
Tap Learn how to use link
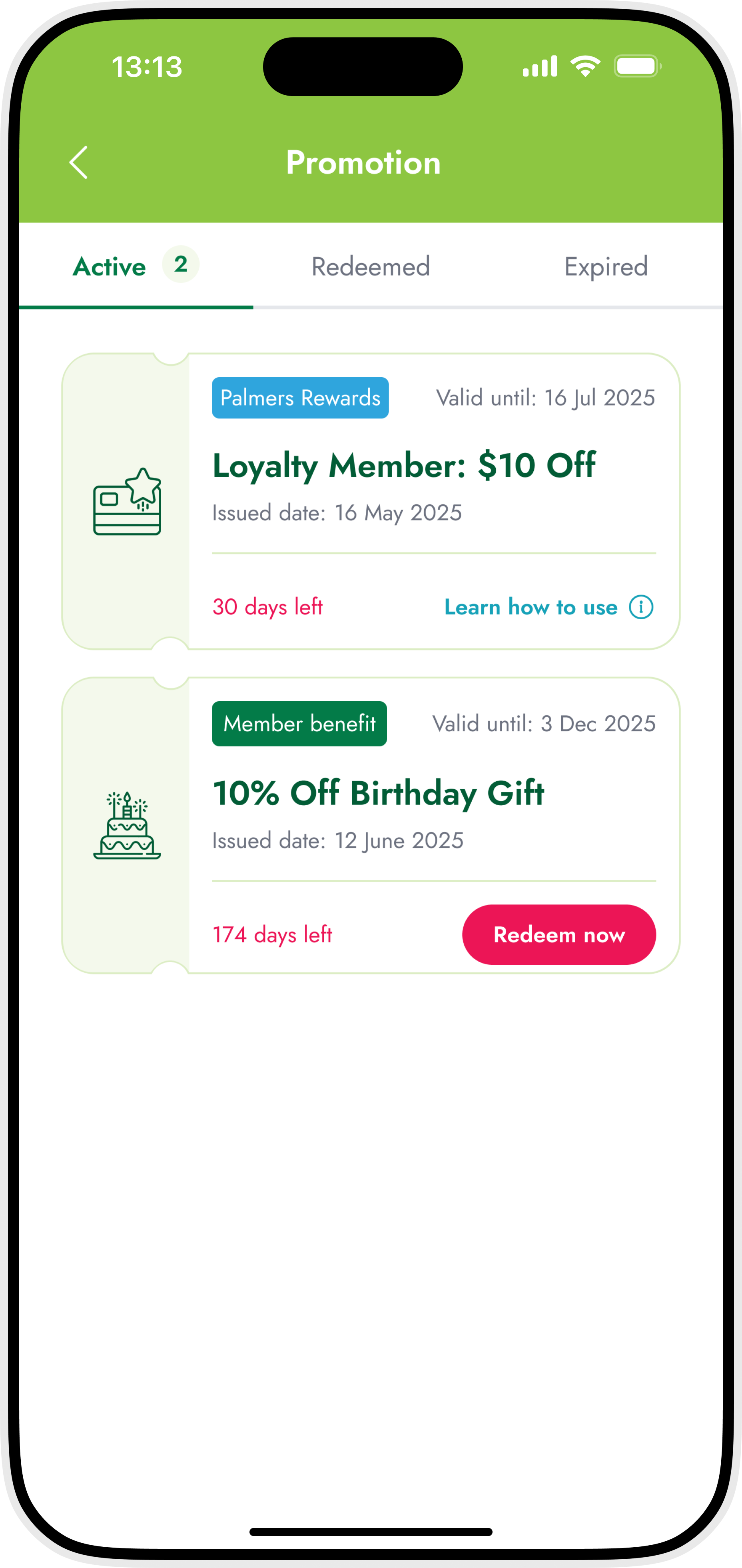click(x=549, y=607)
